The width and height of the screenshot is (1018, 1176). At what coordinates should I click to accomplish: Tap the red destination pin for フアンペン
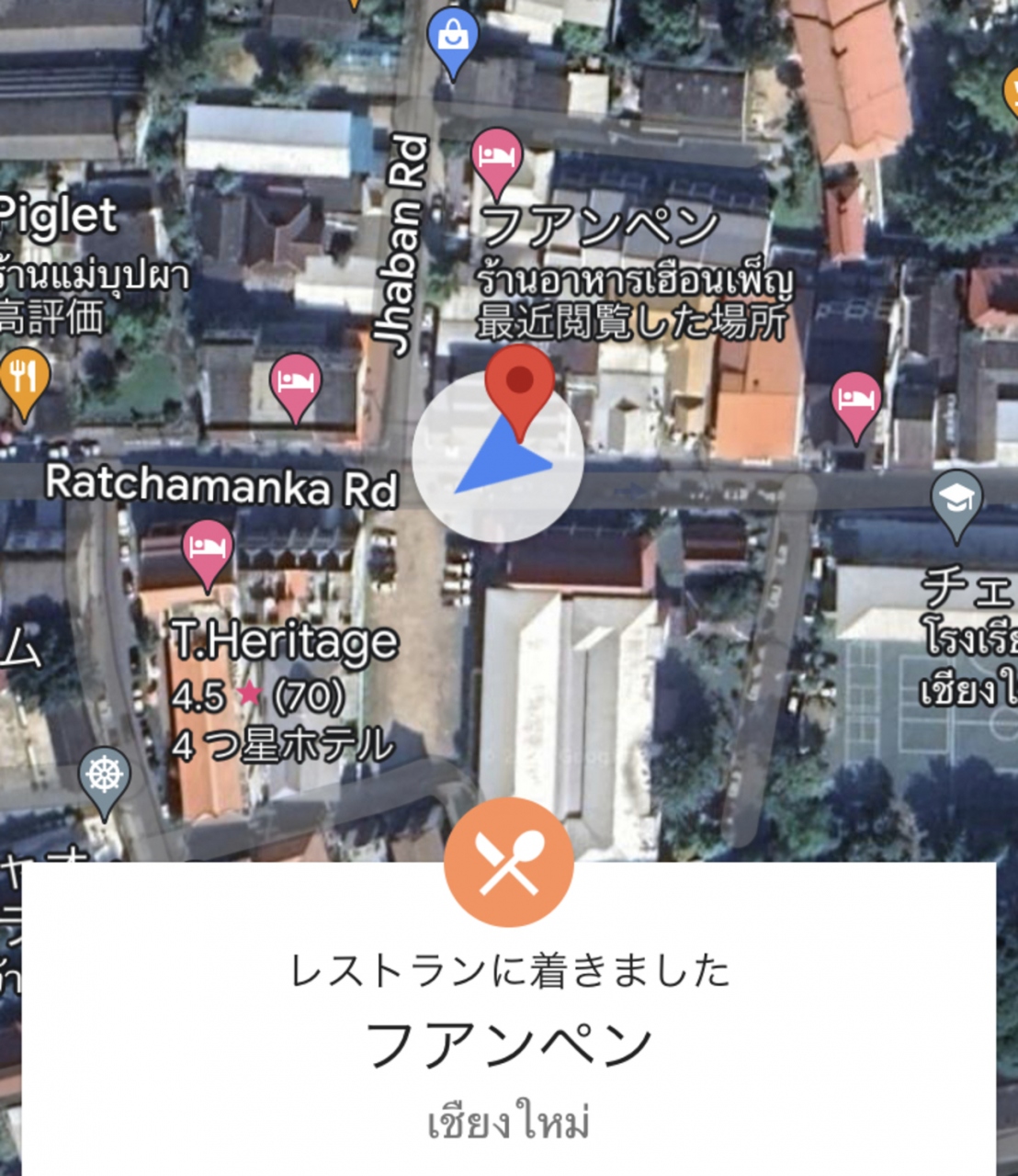coord(520,384)
